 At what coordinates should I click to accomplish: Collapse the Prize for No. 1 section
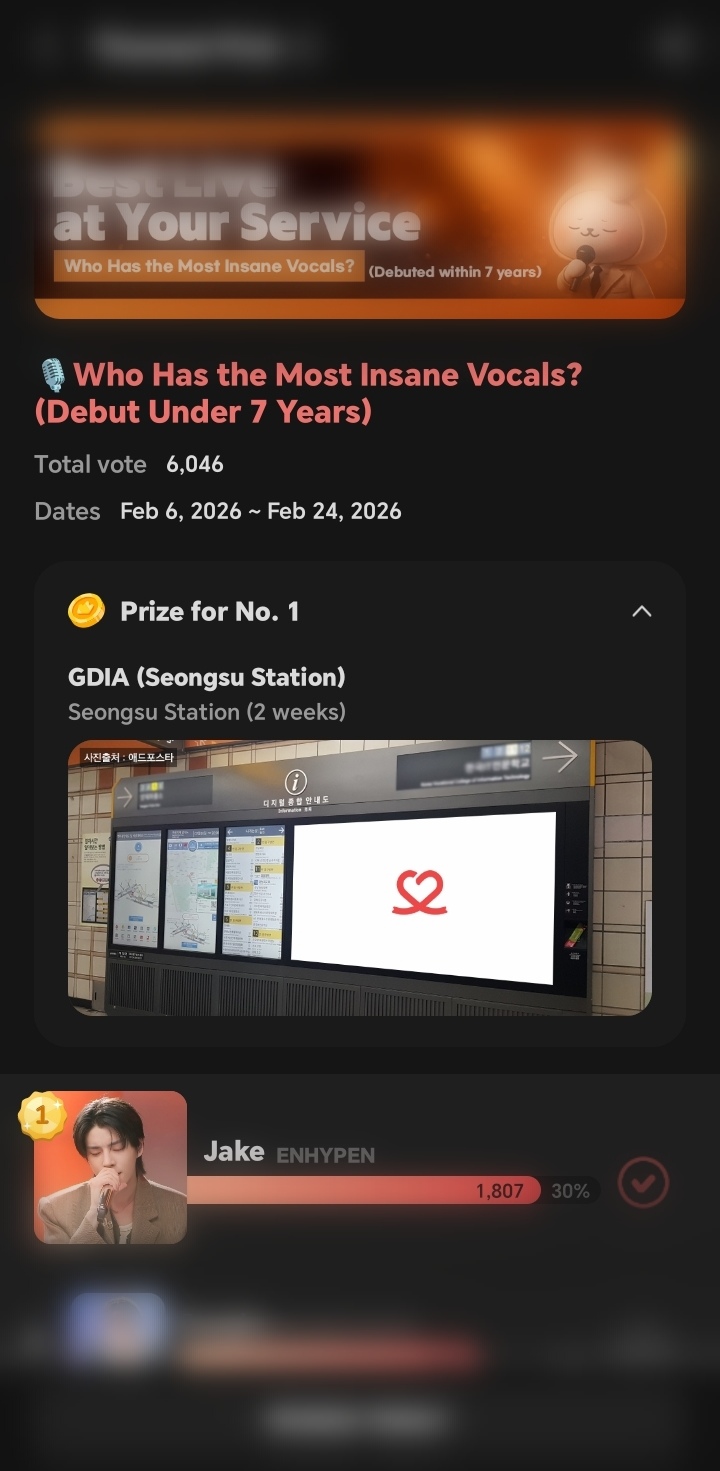[x=642, y=611]
